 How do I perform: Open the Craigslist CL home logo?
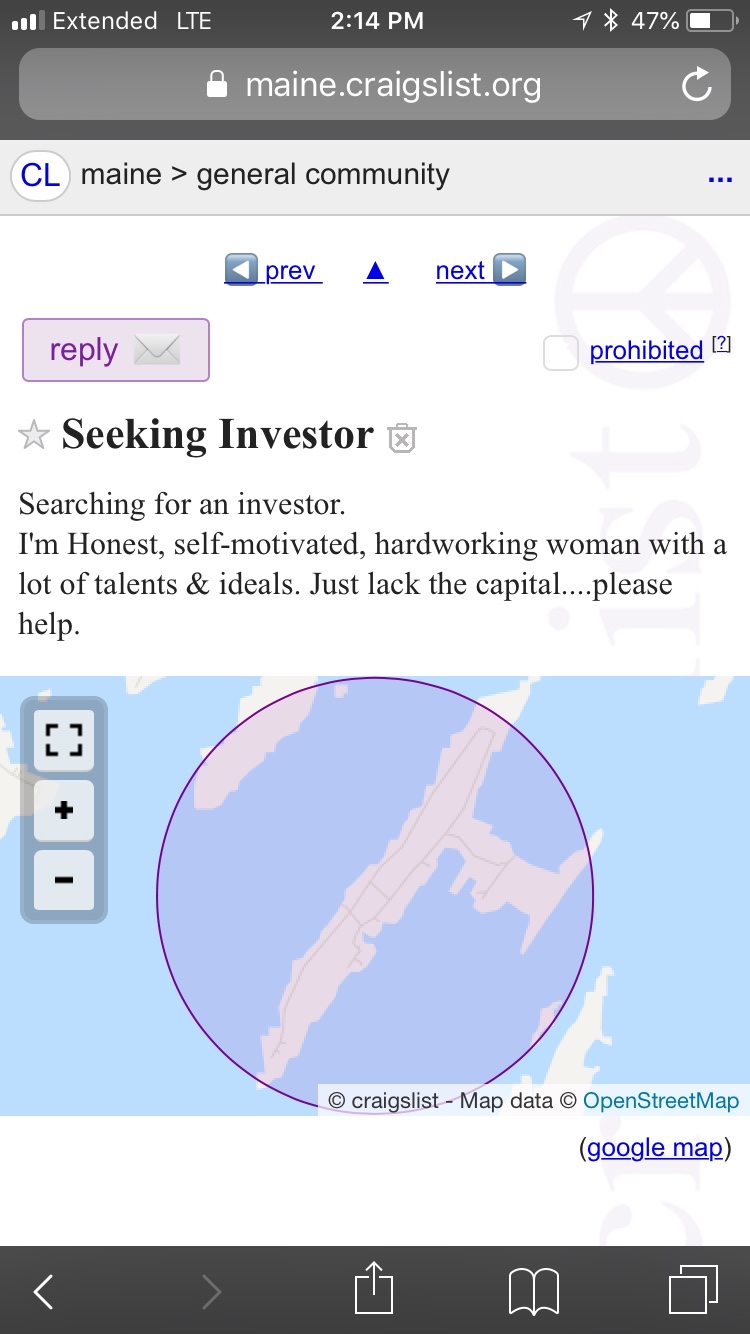coord(40,176)
